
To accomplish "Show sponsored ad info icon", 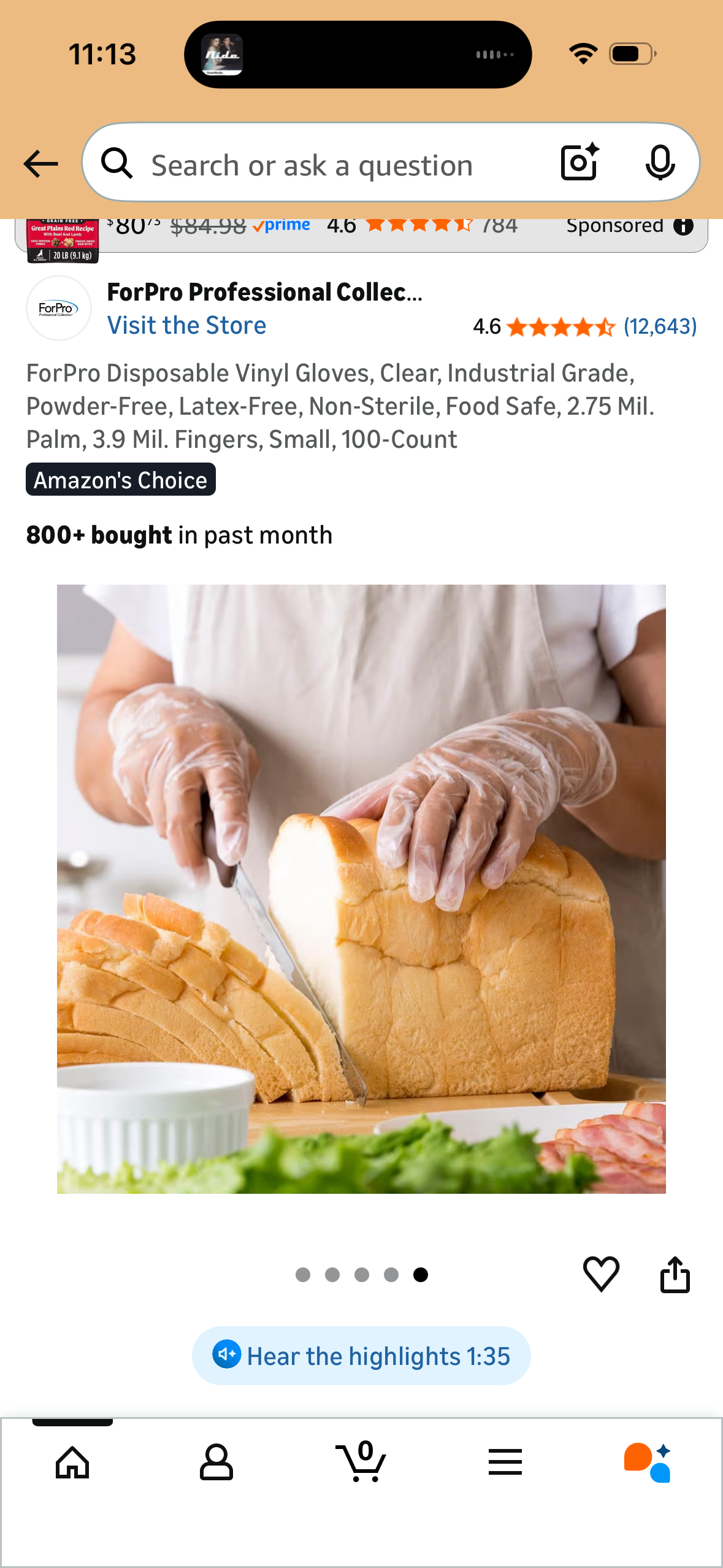I will [683, 226].
